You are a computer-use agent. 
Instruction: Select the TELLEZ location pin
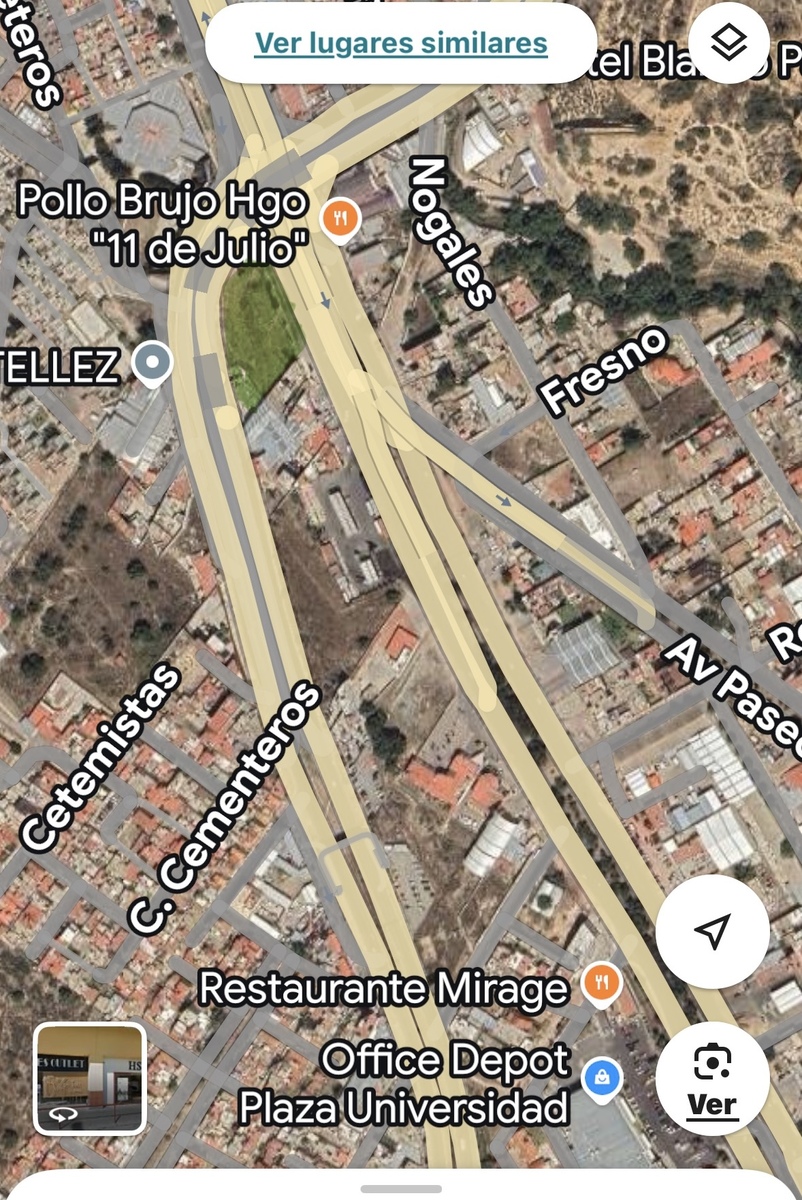pos(152,363)
